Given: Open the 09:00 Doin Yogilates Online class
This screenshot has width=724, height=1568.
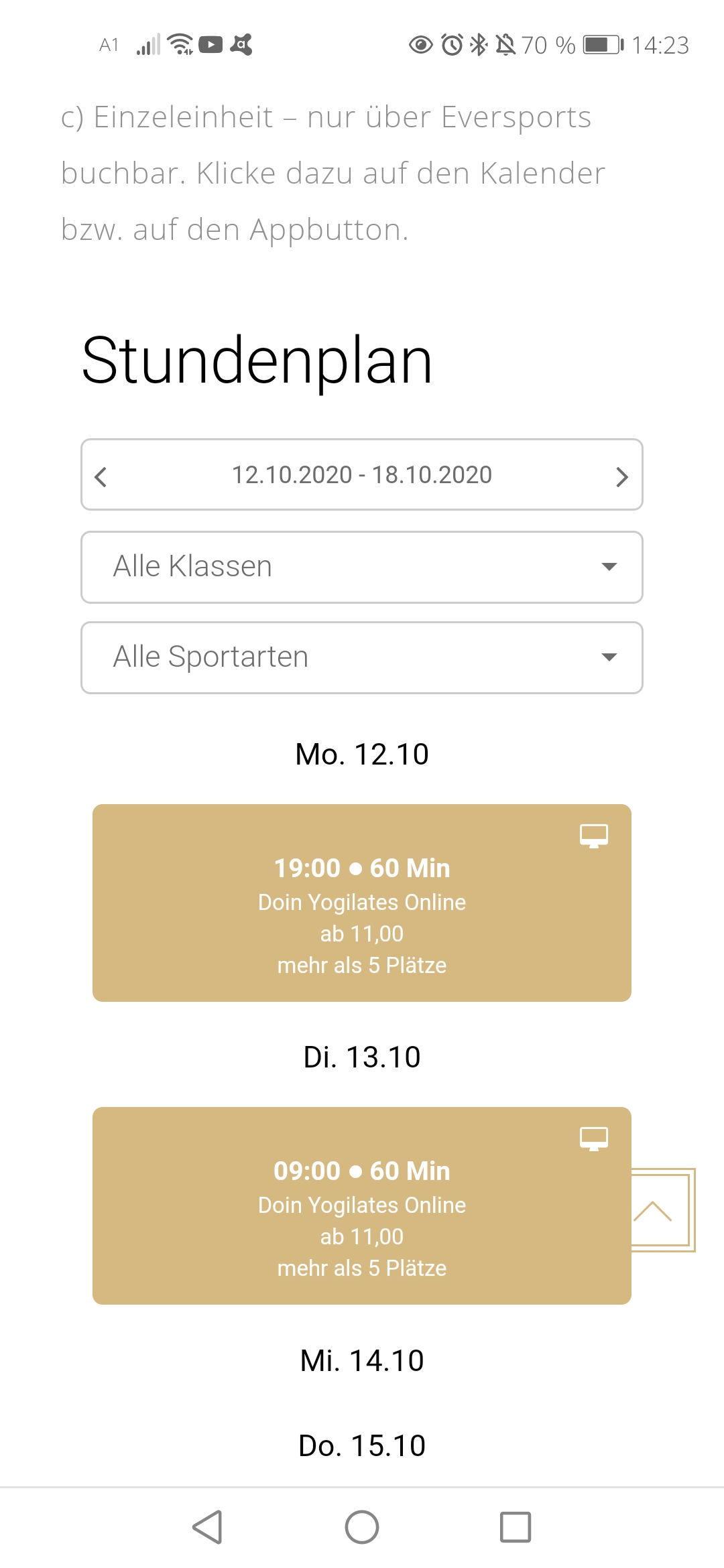Looking at the screenshot, I should coord(362,1205).
